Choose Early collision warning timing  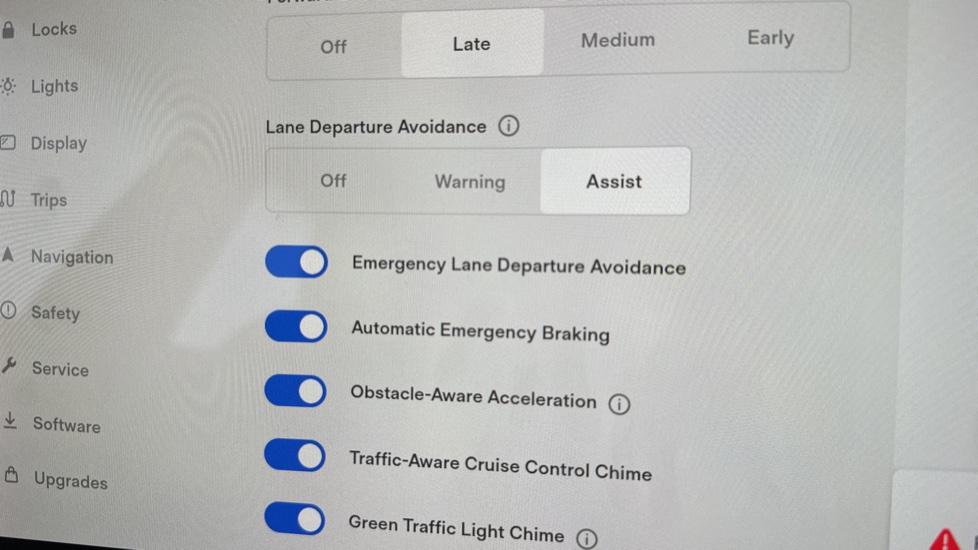point(770,38)
